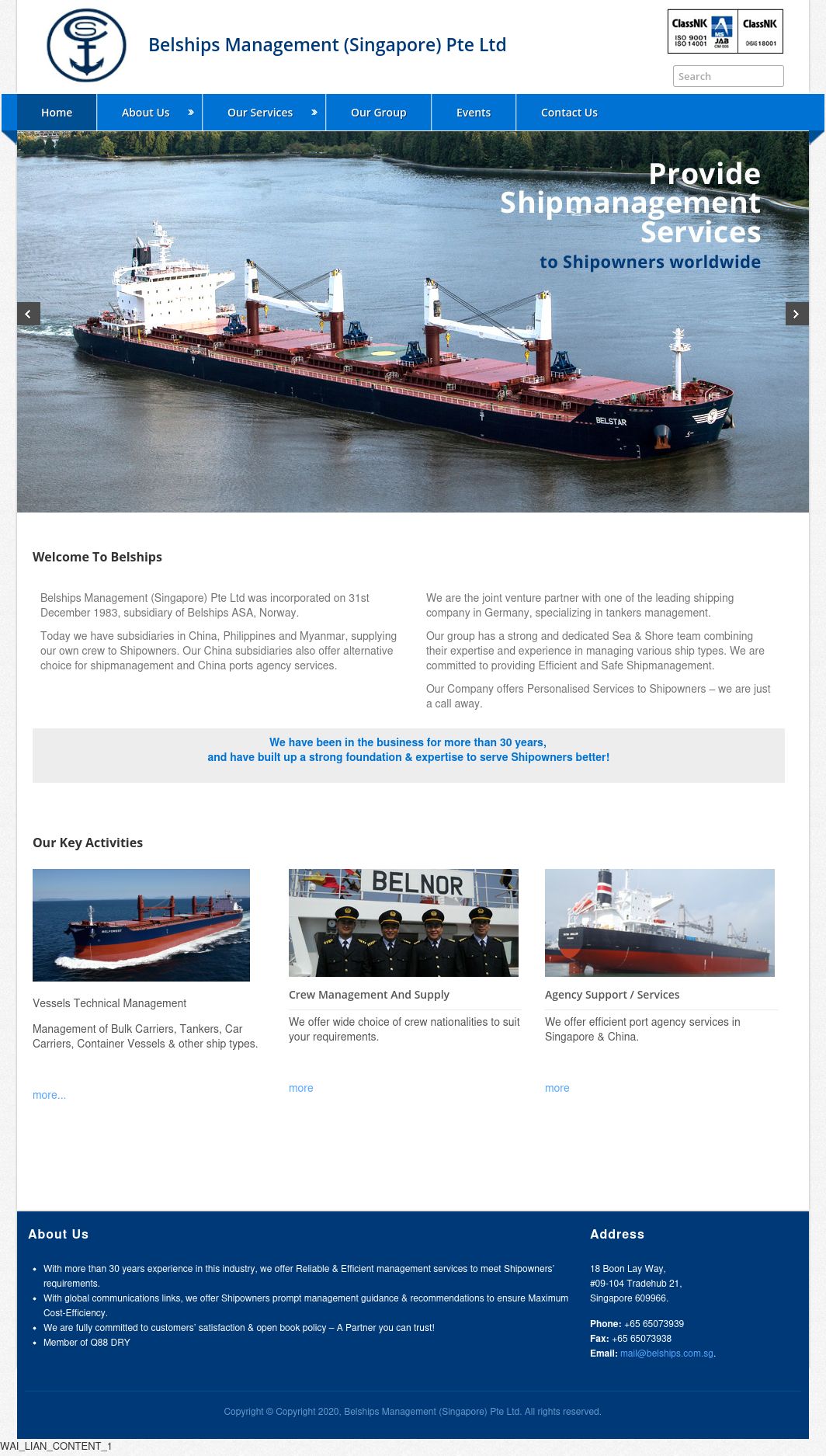Click more under Crew Management And Supply
826x1456 pixels.
click(300, 1088)
